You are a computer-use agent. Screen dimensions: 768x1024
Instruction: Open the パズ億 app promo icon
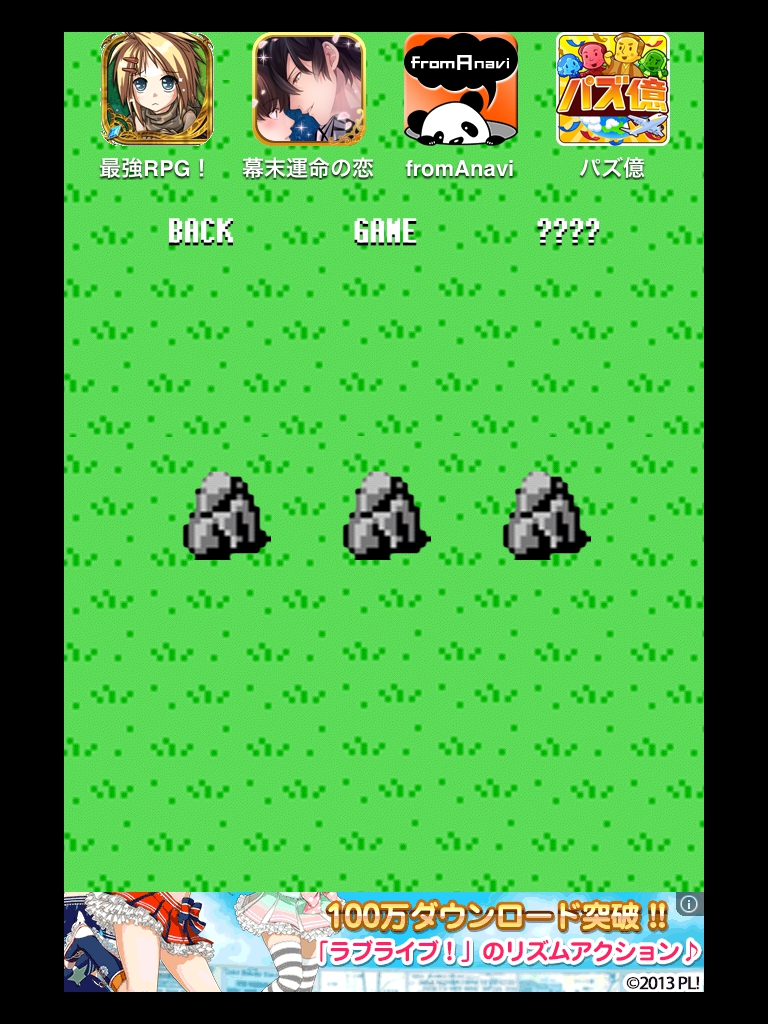click(612, 90)
